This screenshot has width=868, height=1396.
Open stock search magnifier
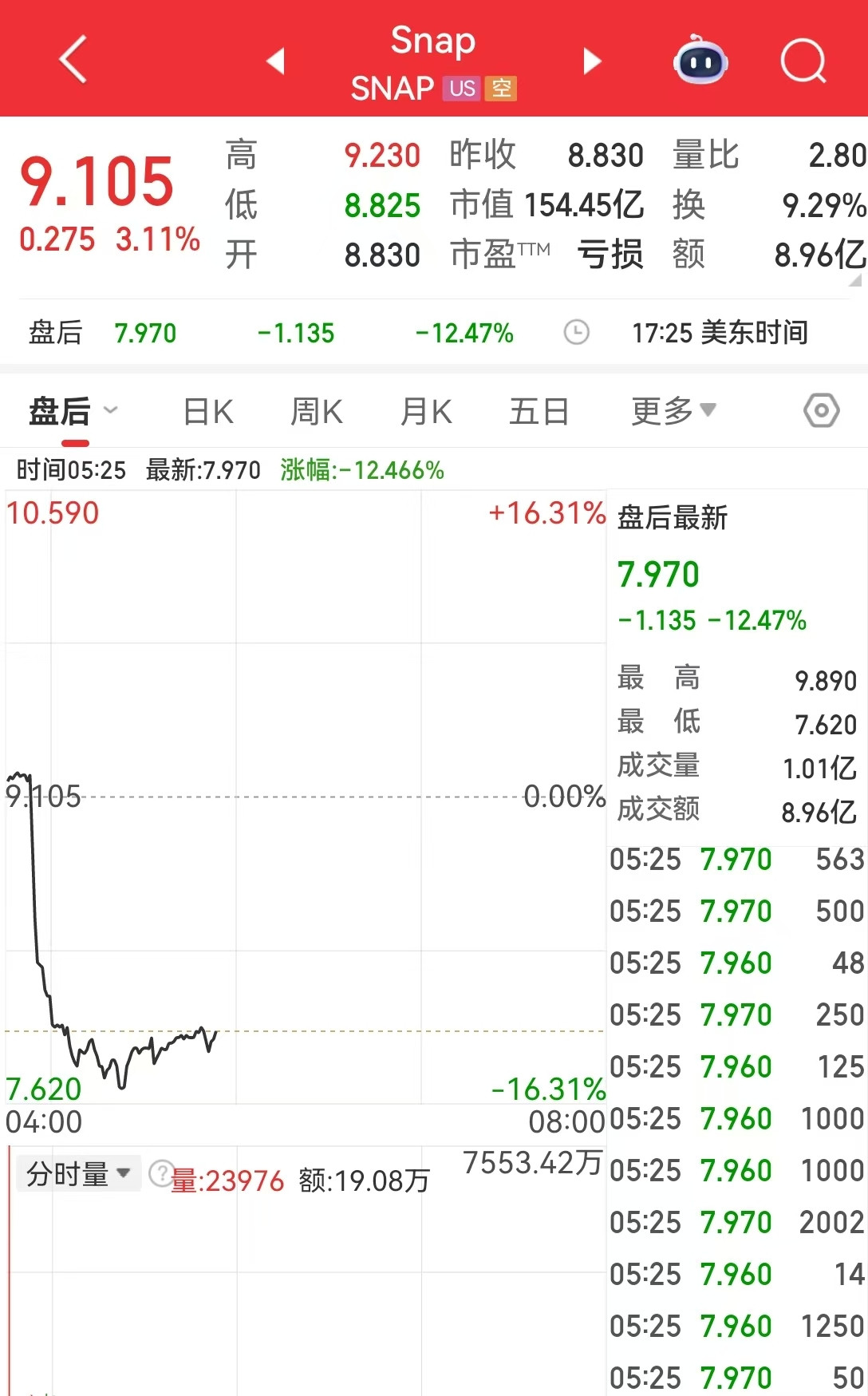tap(803, 61)
